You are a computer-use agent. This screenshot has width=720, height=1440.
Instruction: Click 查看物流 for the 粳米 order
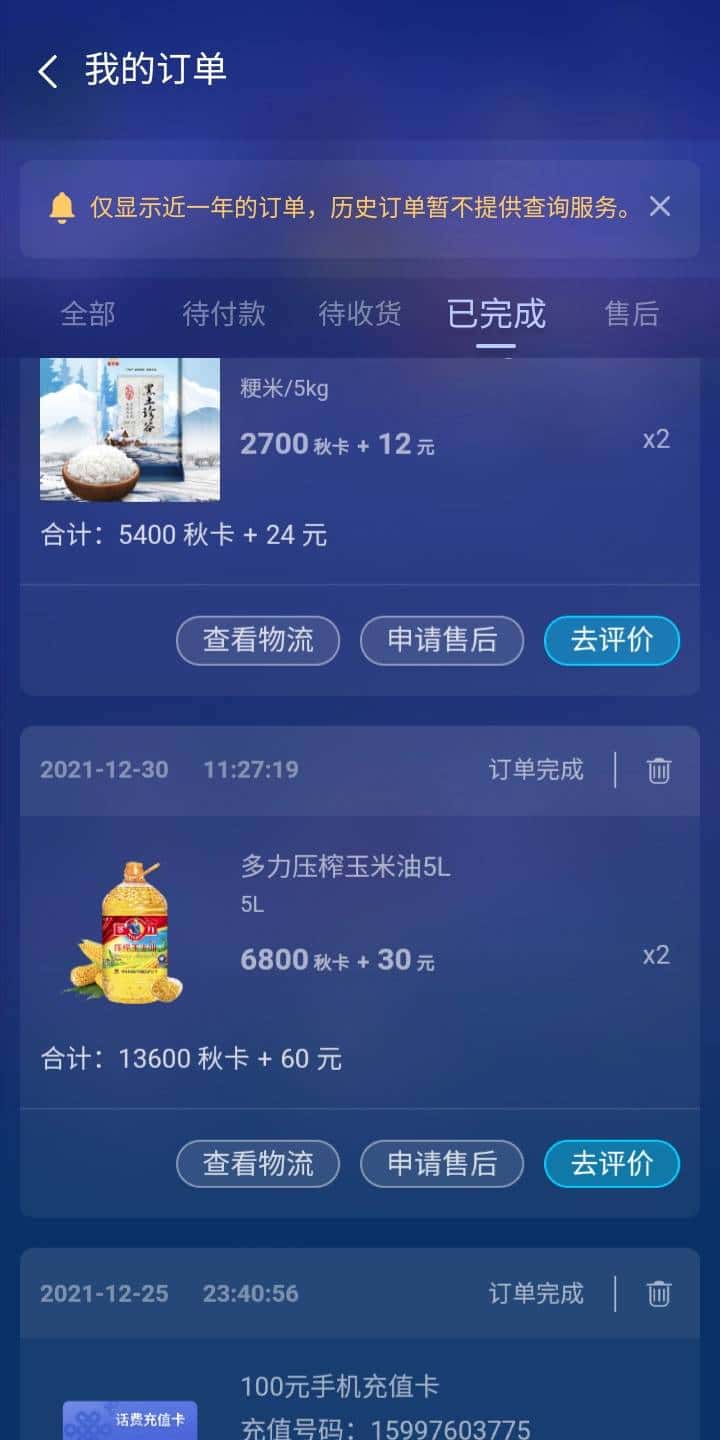(x=257, y=641)
